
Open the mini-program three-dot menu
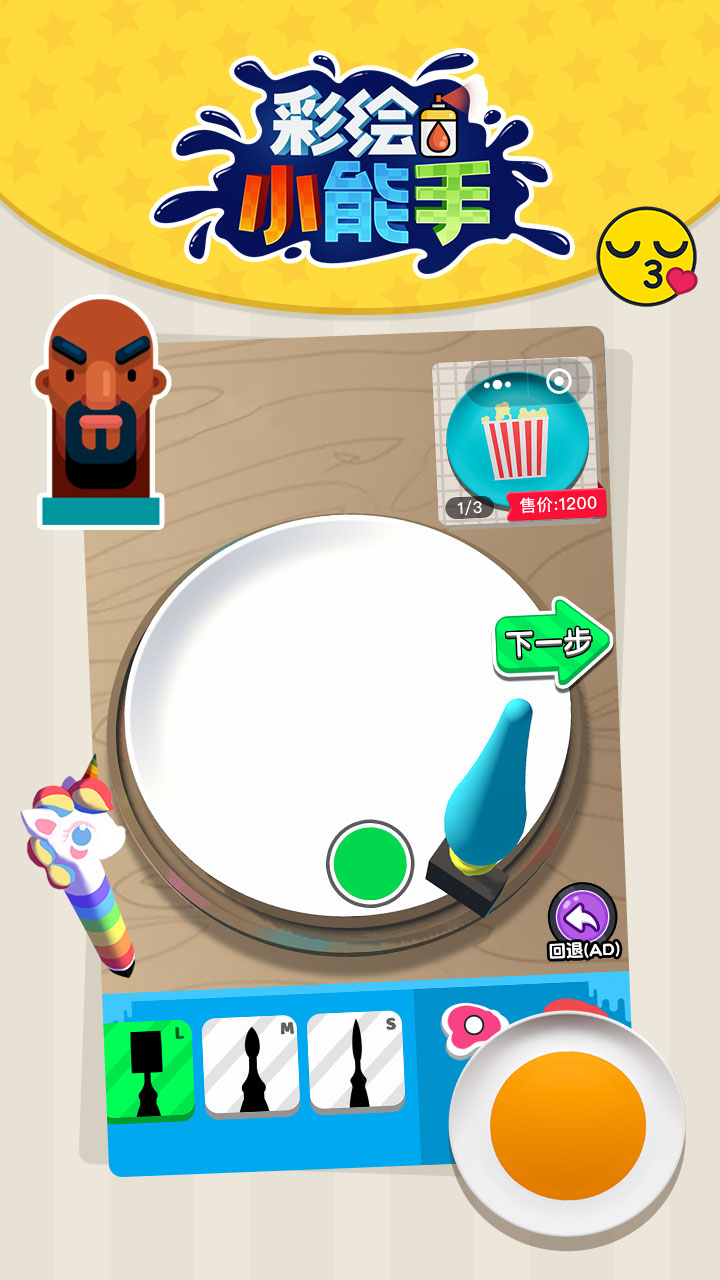496,384
